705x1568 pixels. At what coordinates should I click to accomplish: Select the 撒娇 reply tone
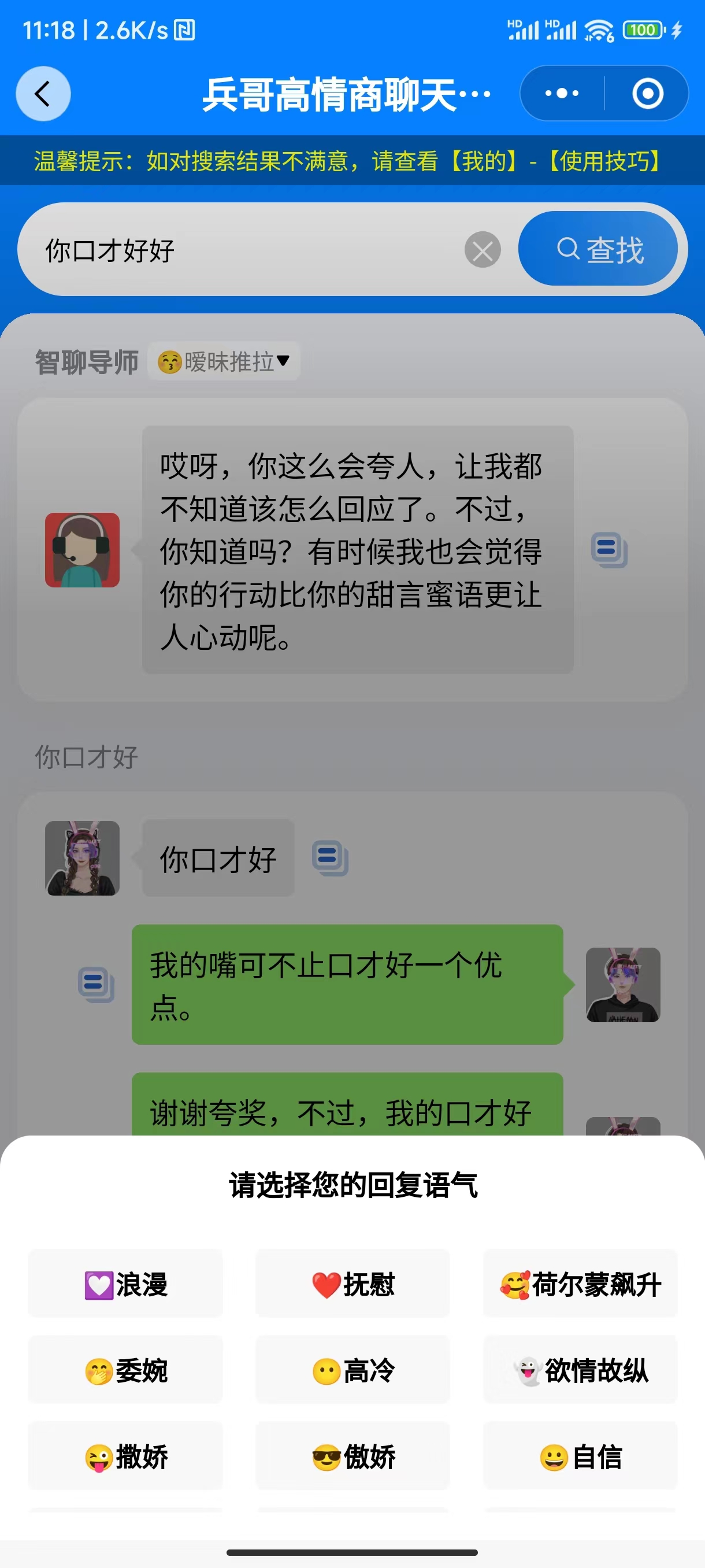(x=125, y=1457)
